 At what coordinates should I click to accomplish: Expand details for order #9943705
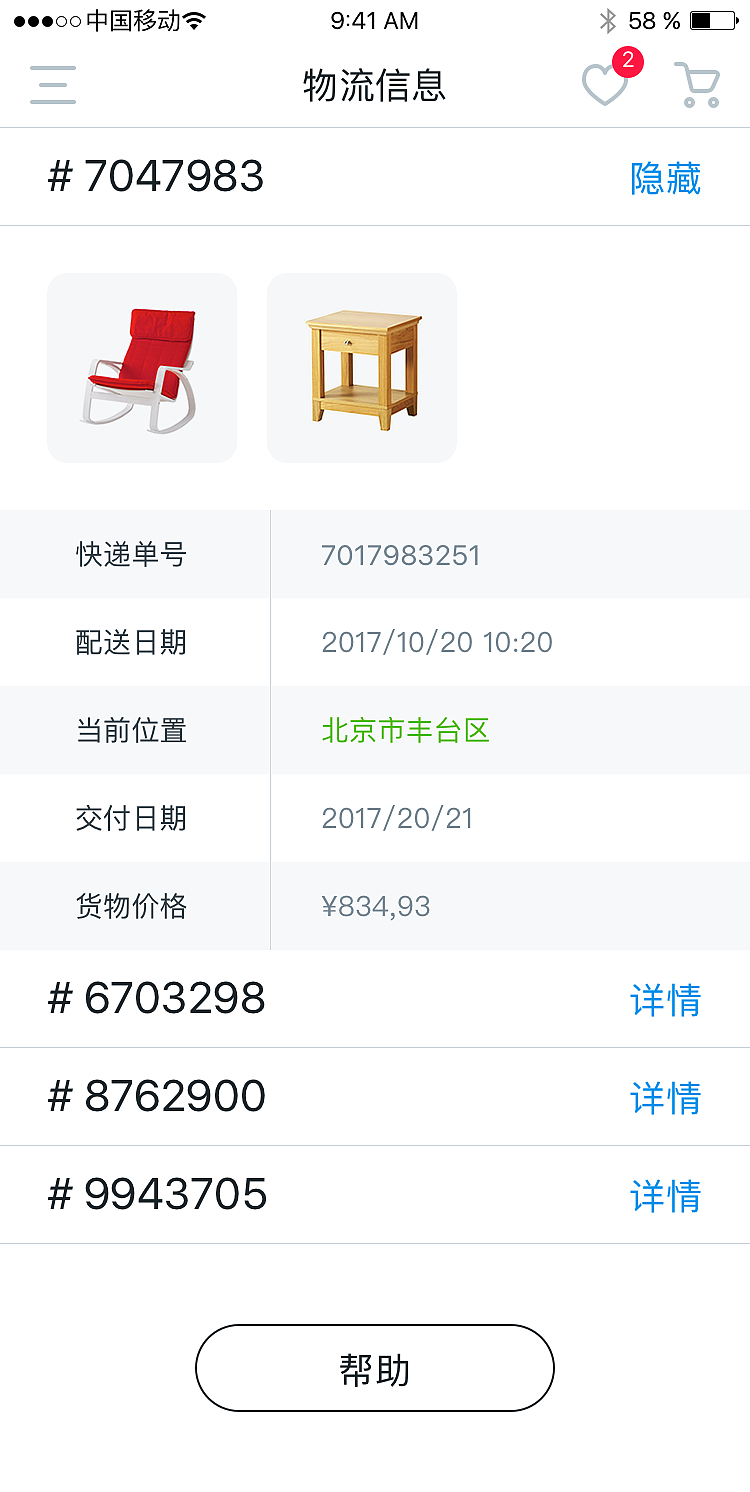[x=666, y=1195]
